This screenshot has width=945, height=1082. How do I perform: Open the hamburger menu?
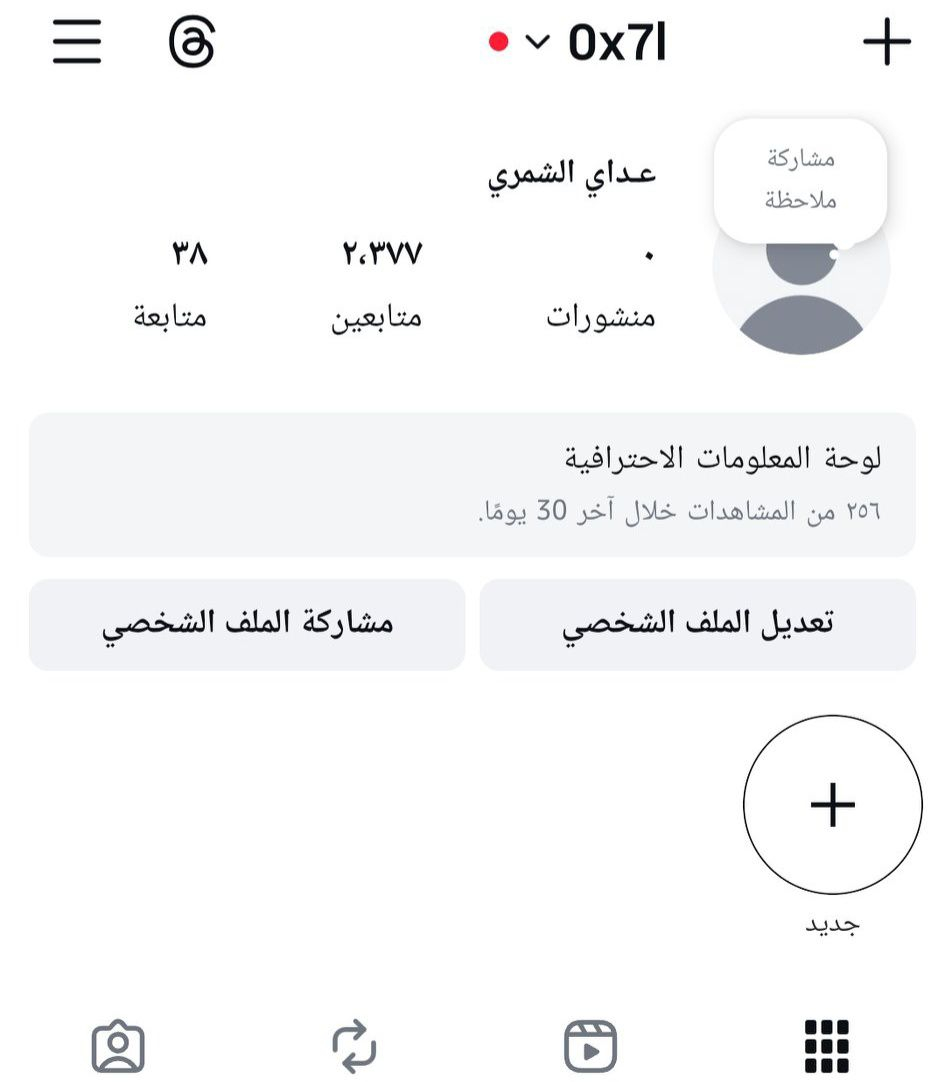pyautogui.click(x=77, y=42)
